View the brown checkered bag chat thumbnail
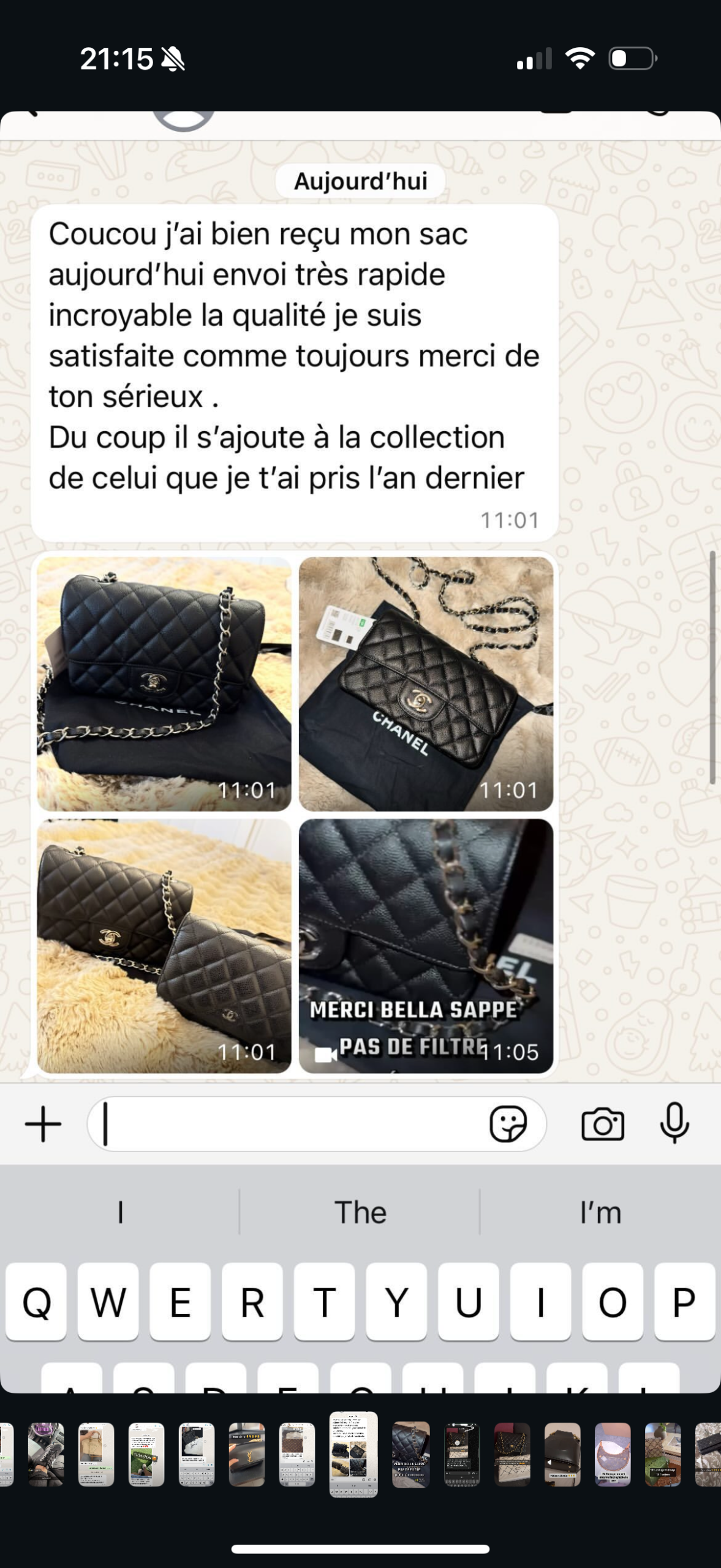Screen dimensions: 721x1568 (x=297, y=1454)
